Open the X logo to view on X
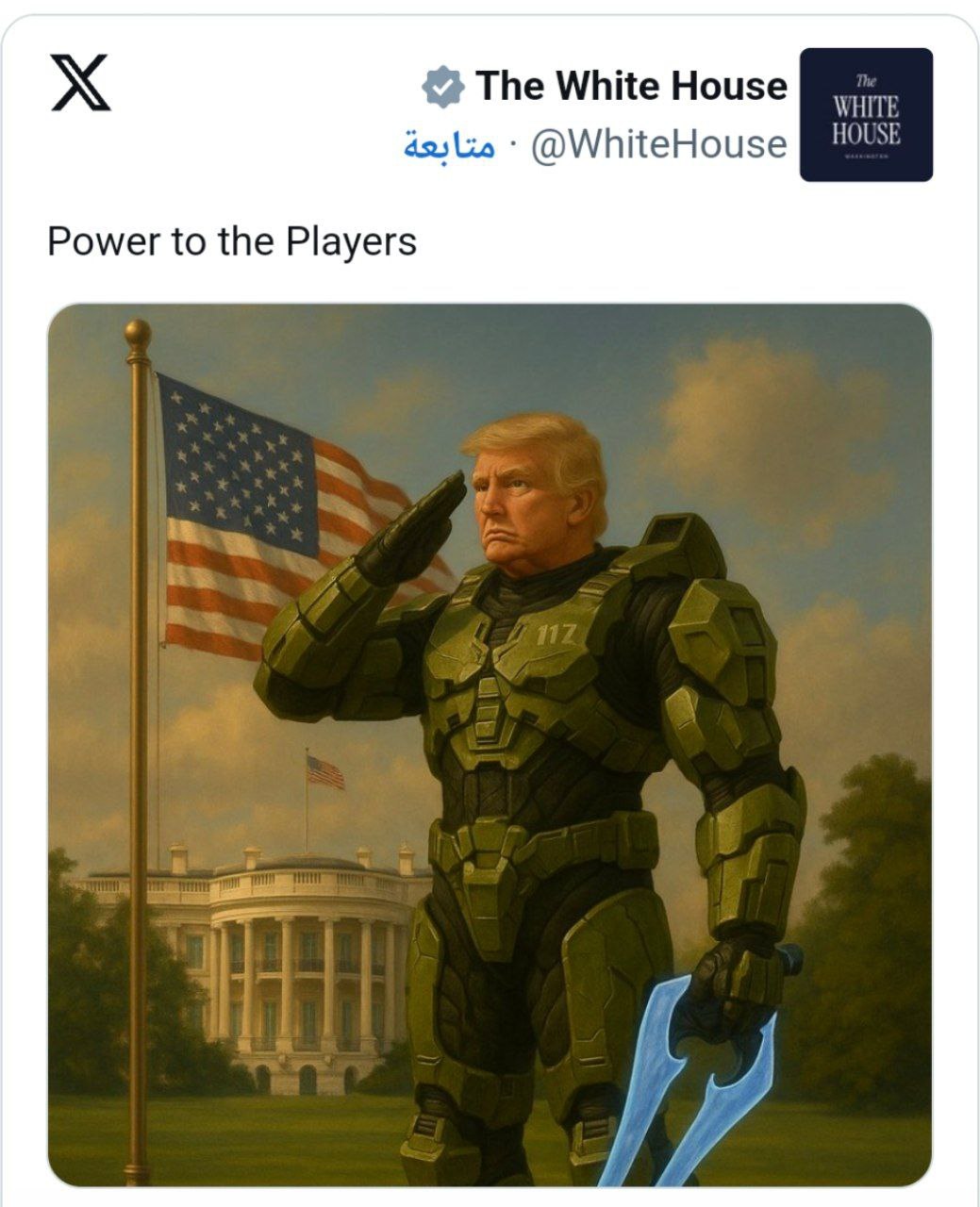This screenshot has height=1207, width=980. (80, 83)
